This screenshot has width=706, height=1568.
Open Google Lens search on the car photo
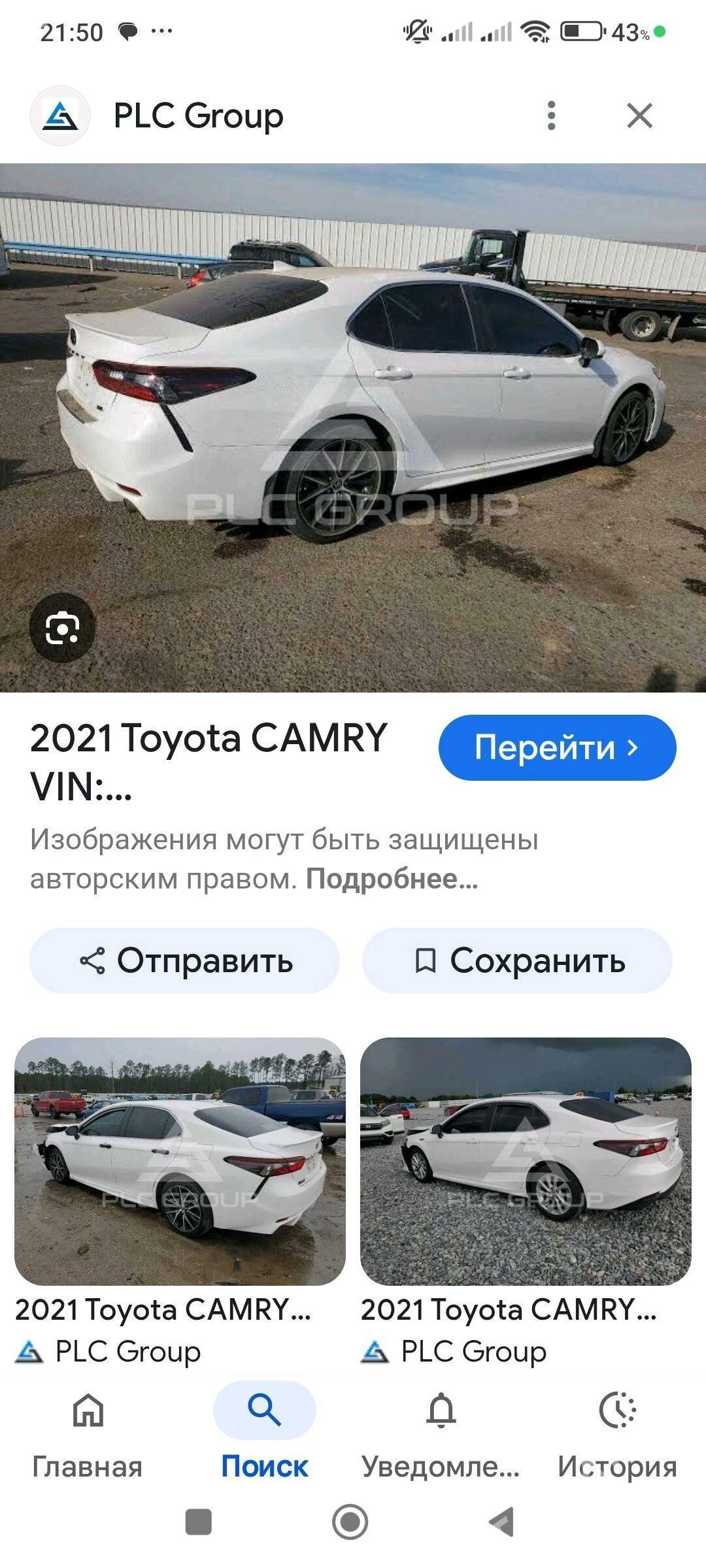63,629
